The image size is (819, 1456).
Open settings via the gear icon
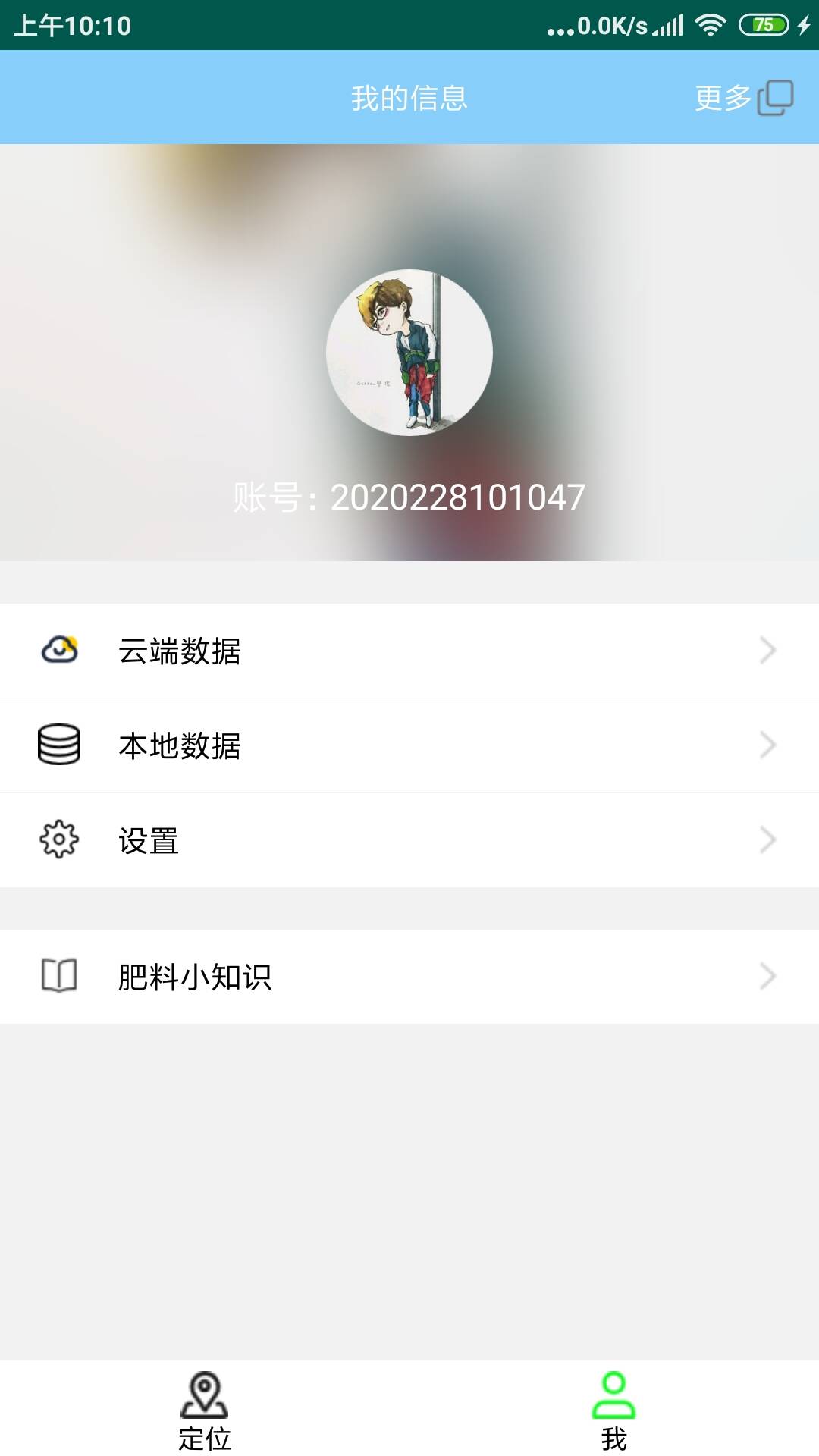tap(58, 840)
